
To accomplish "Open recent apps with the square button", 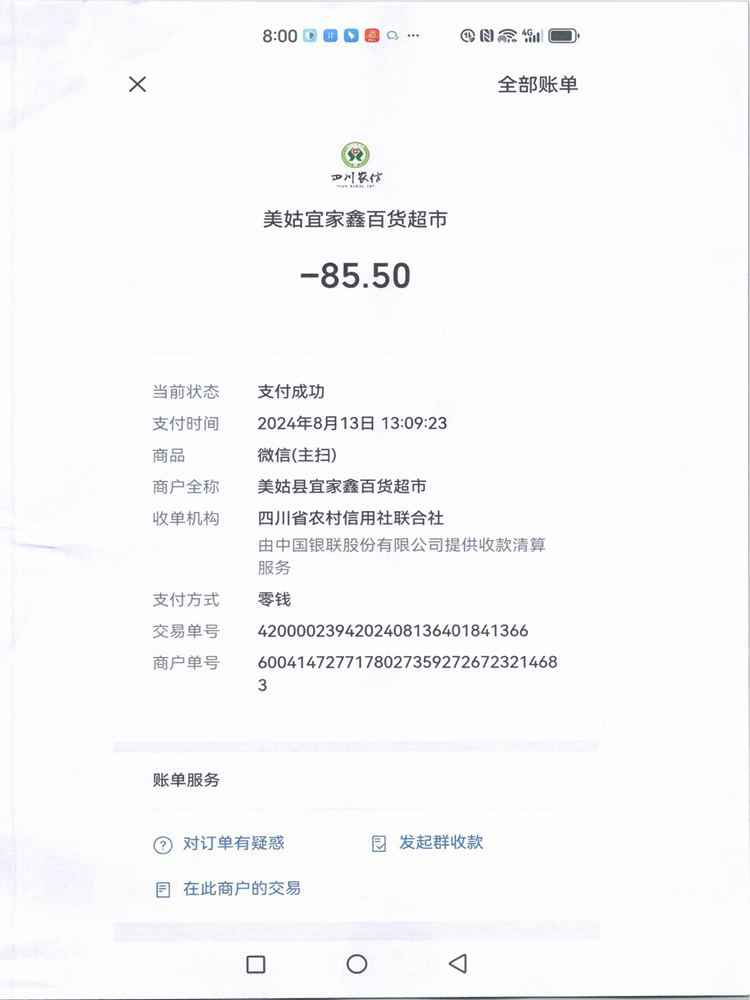I will pyautogui.click(x=256, y=964).
